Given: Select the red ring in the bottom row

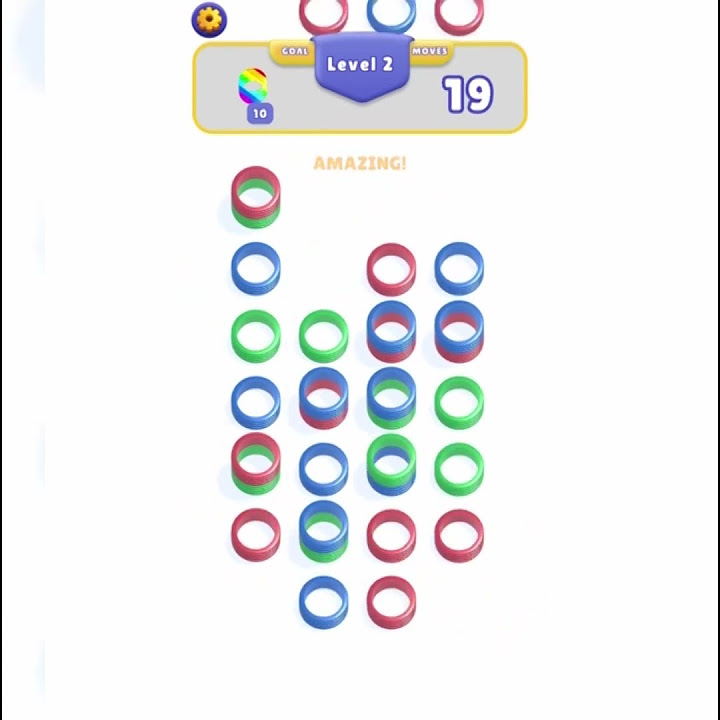Looking at the screenshot, I should tap(391, 603).
